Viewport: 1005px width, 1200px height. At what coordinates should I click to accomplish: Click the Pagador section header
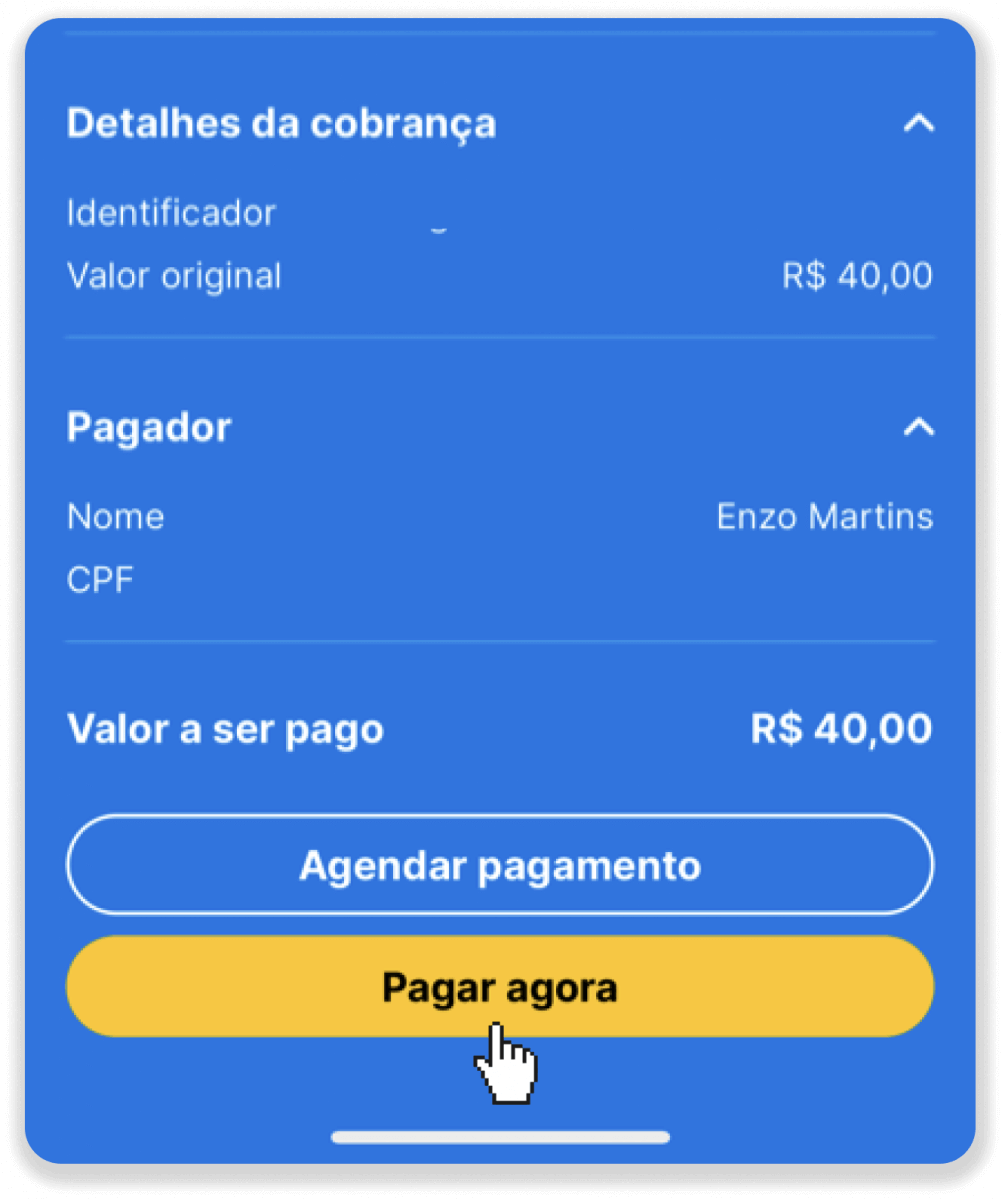tap(149, 426)
